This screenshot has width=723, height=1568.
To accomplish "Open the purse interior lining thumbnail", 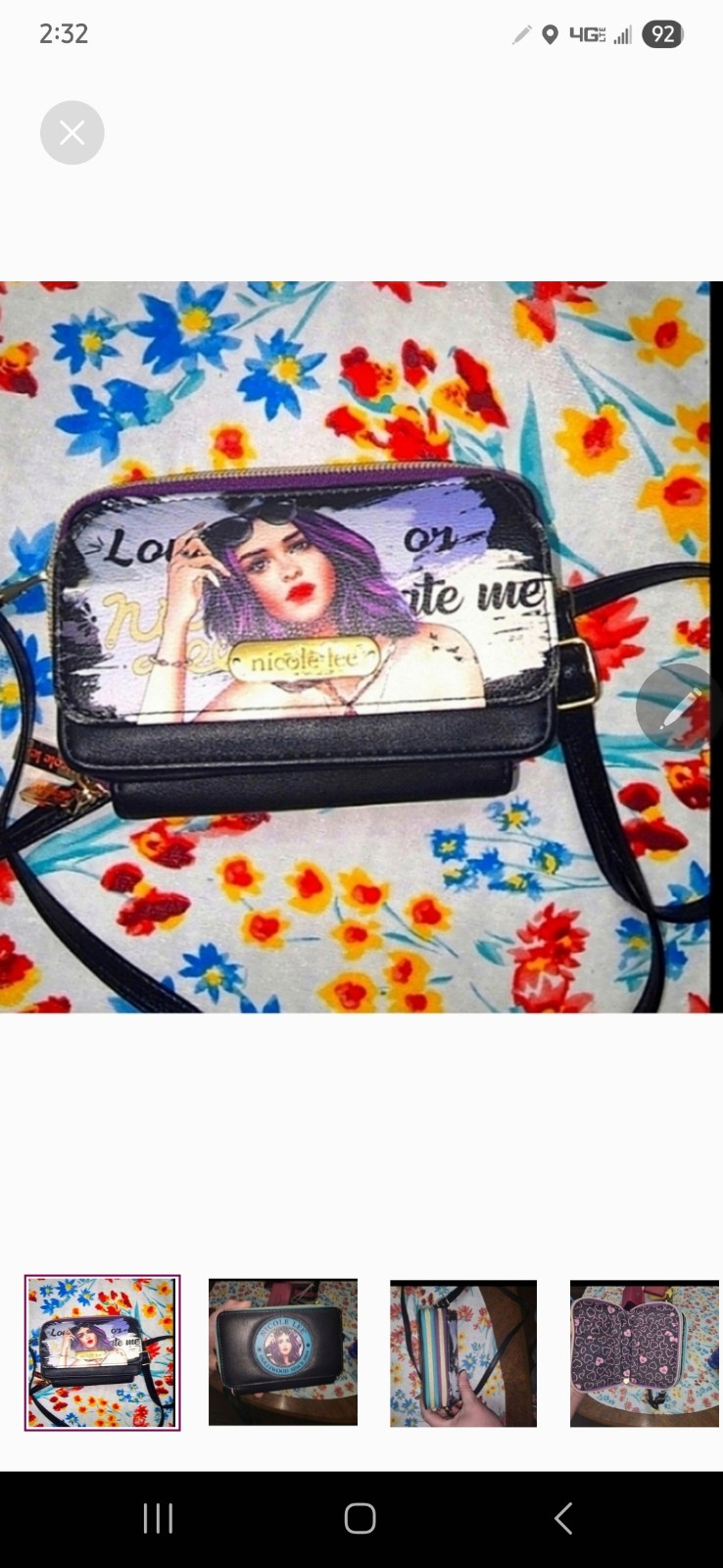I will (x=643, y=1352).
